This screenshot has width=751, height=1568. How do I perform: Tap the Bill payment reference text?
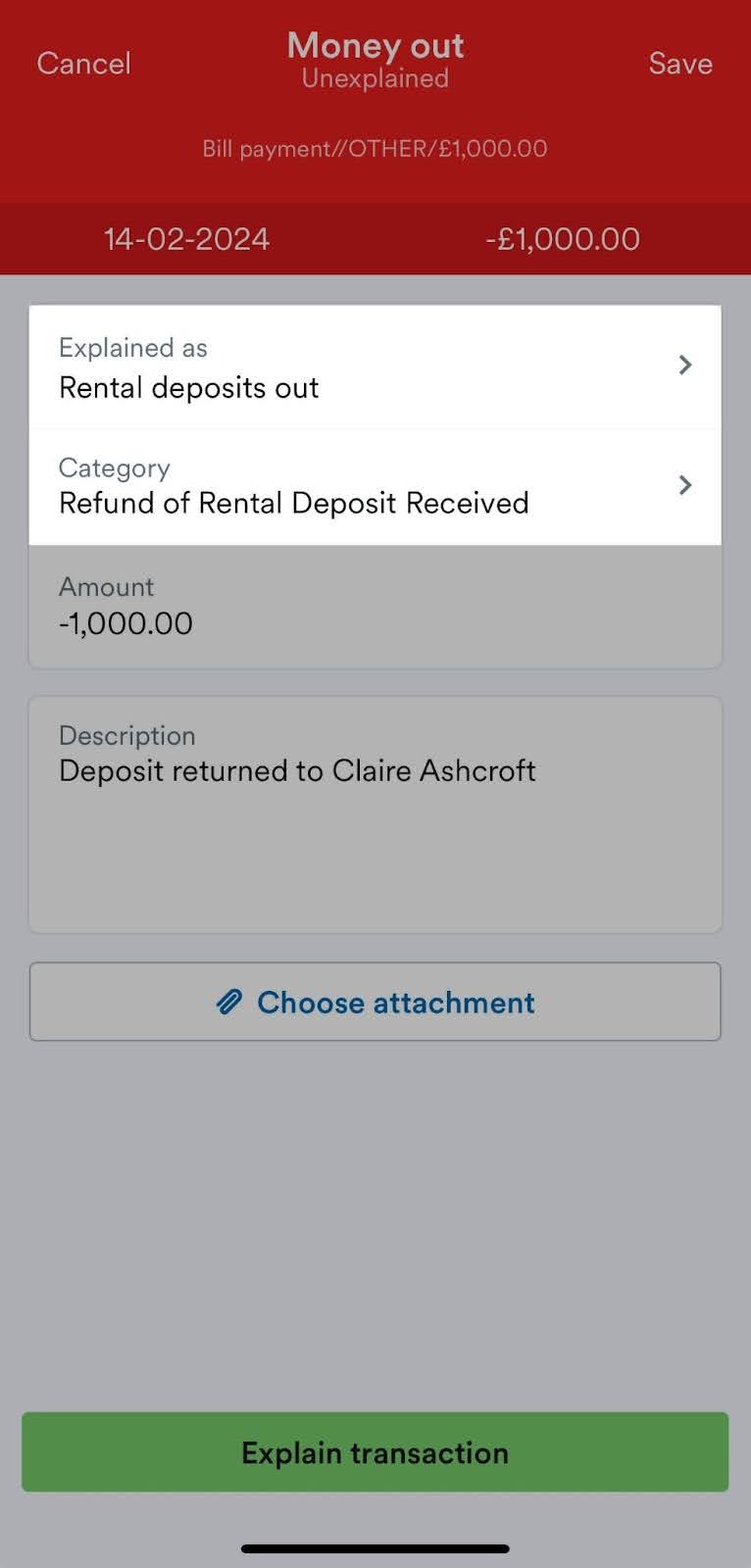pos(375,148)
